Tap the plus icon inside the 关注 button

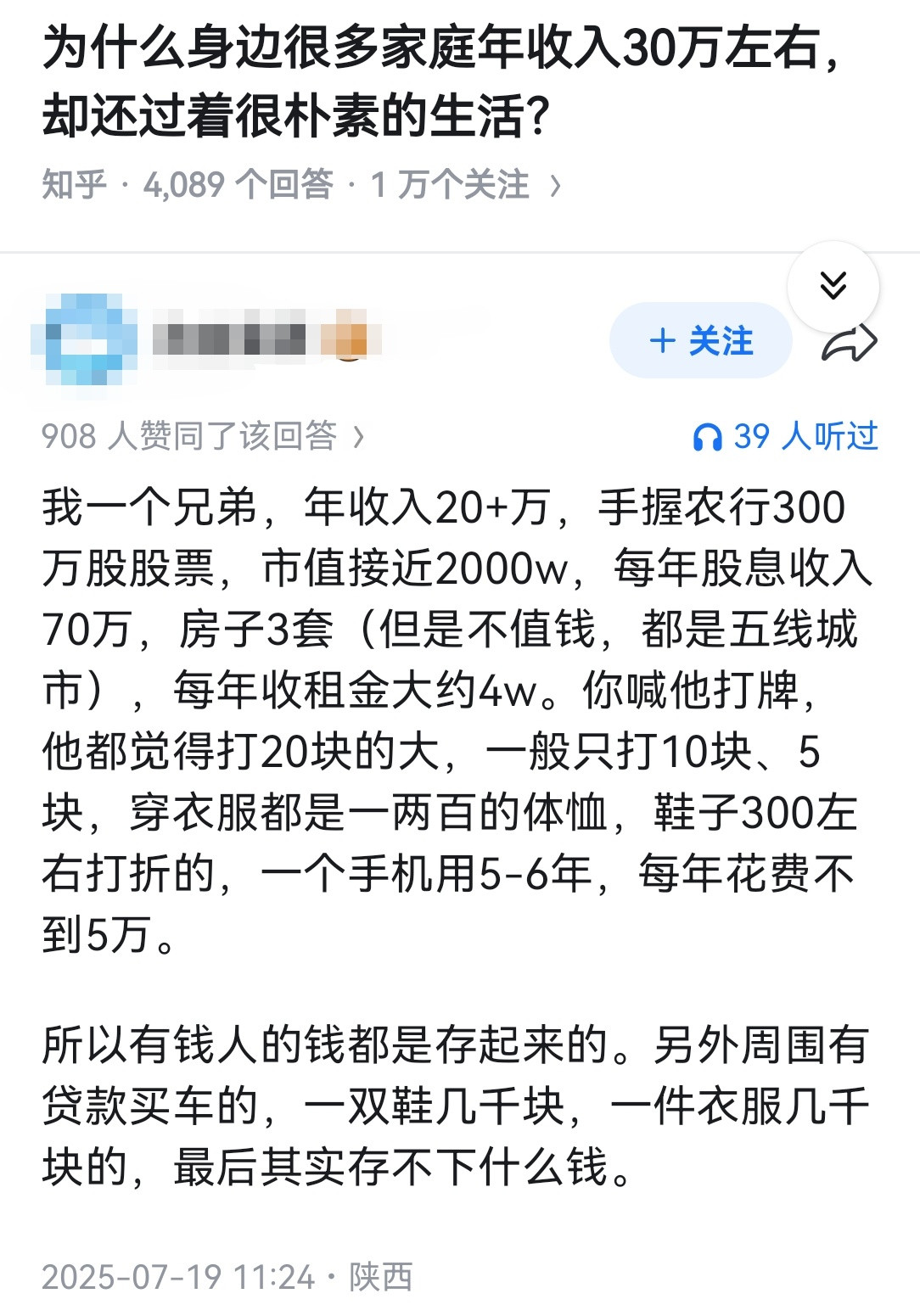pyautogui.click(x=661, y=342)
